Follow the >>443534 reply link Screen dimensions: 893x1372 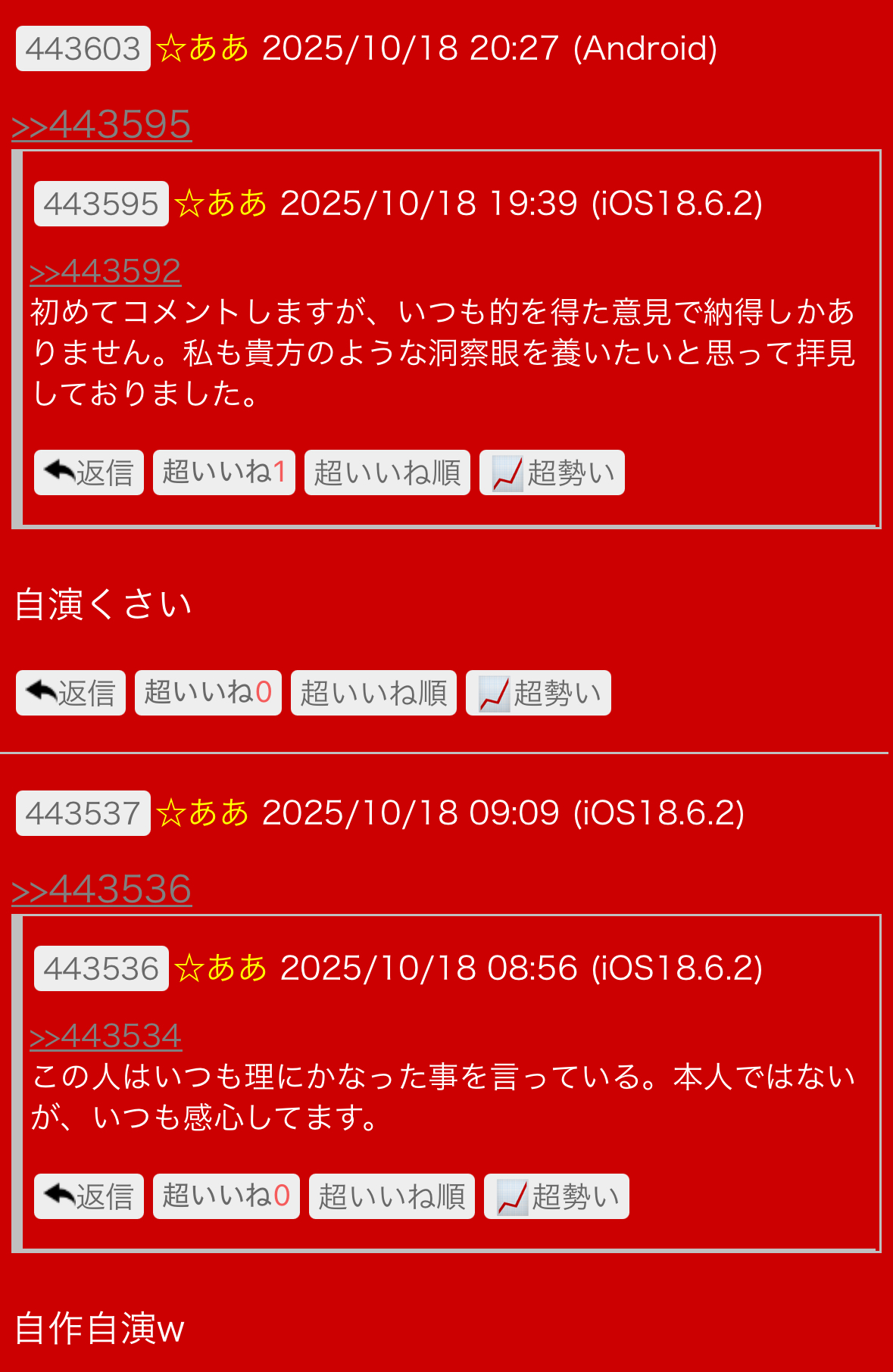[105, 1037]
